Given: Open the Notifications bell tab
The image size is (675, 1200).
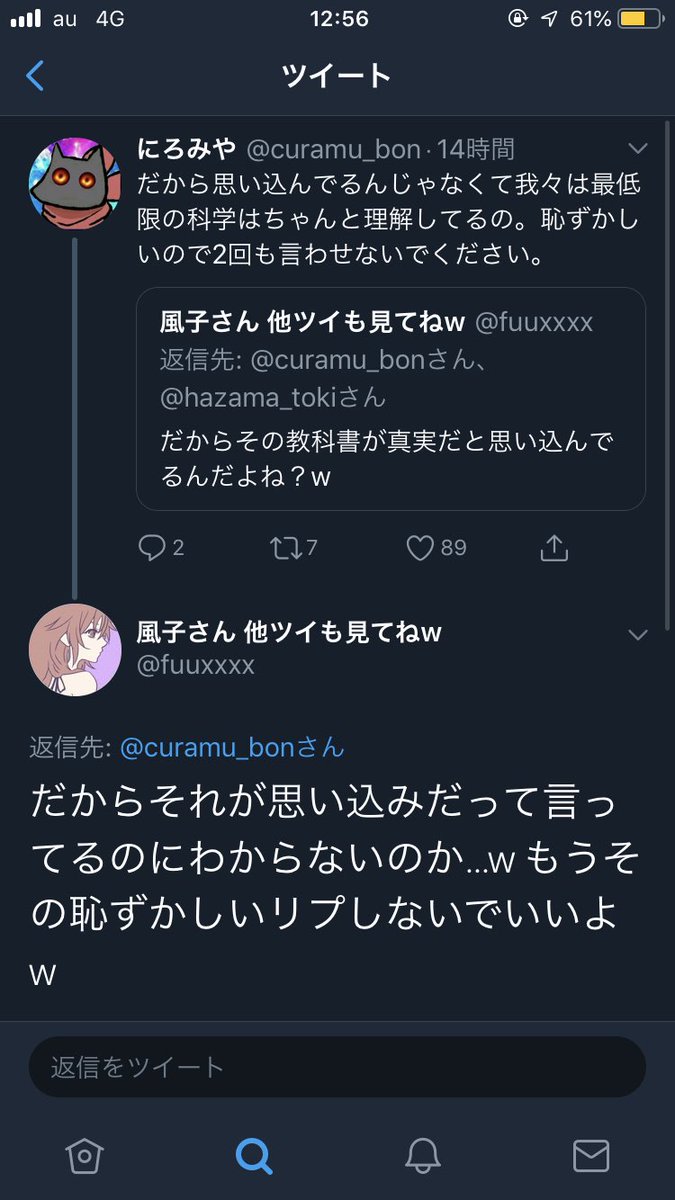Looking at the screenshot, I should 423,1156.
